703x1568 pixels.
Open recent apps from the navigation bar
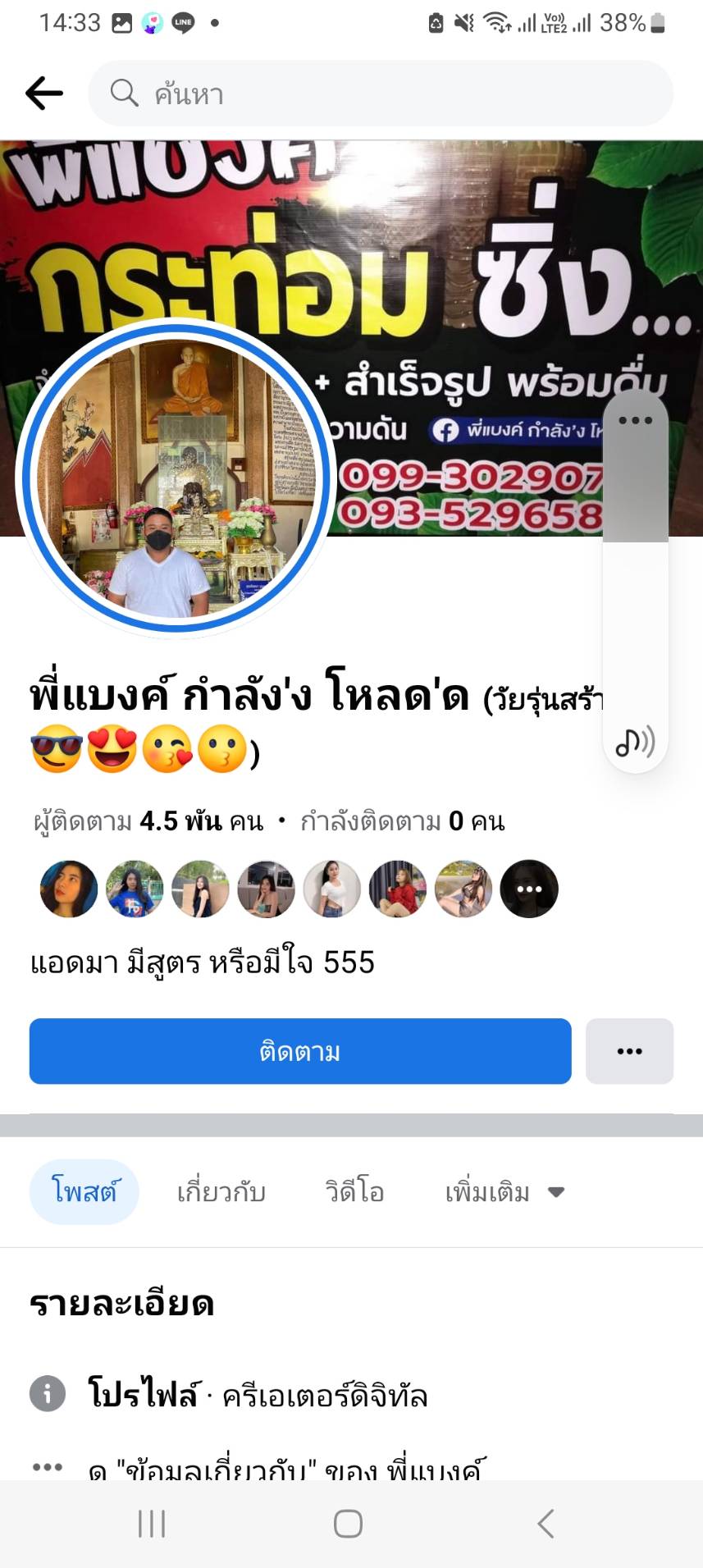coord(152,1524)
